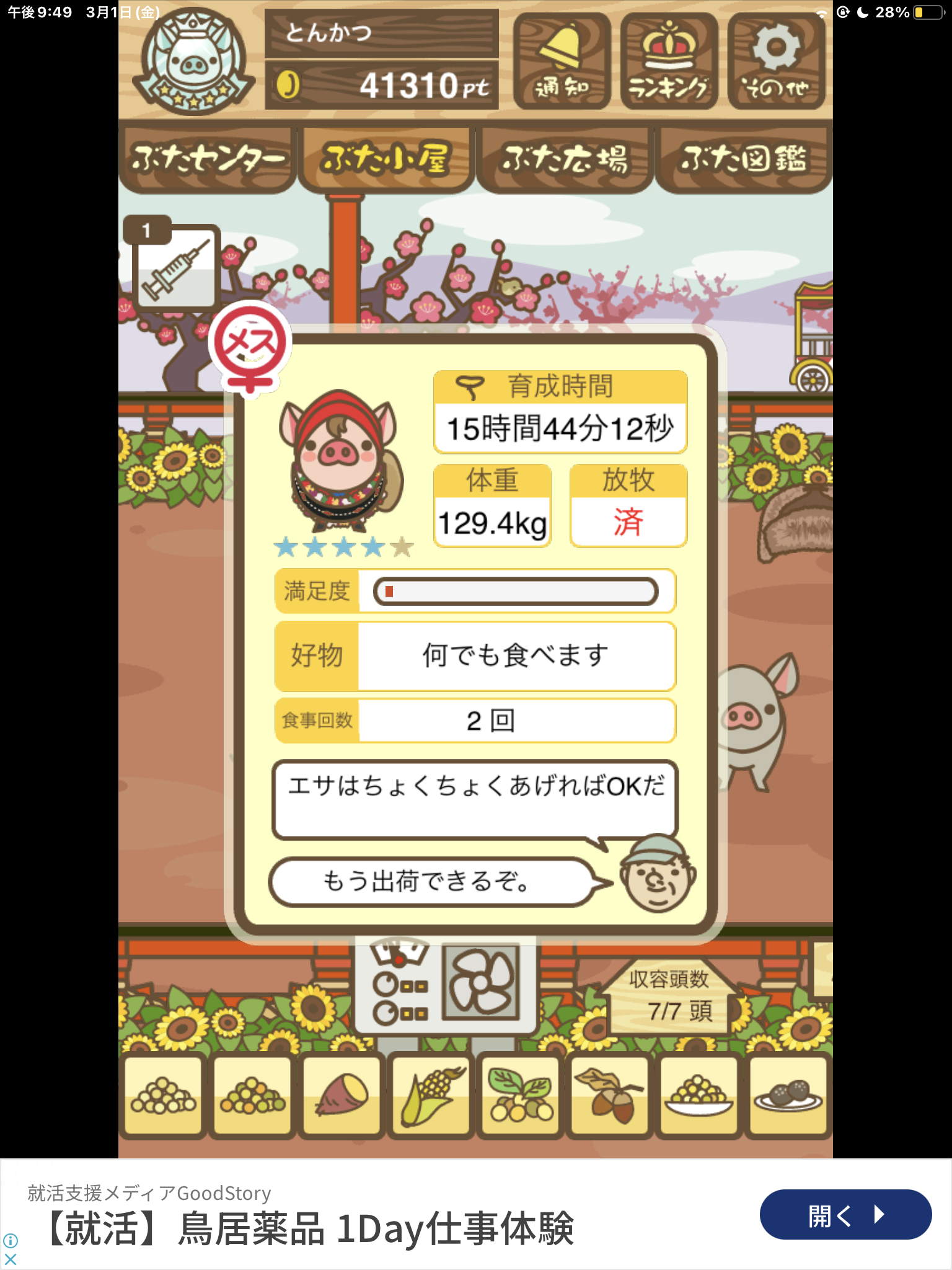The width and height of the screenshot is (952, 1270).
Task: Tap the ventilation fan in the pen
Action: pyautogui.click(x=481, y=982)
